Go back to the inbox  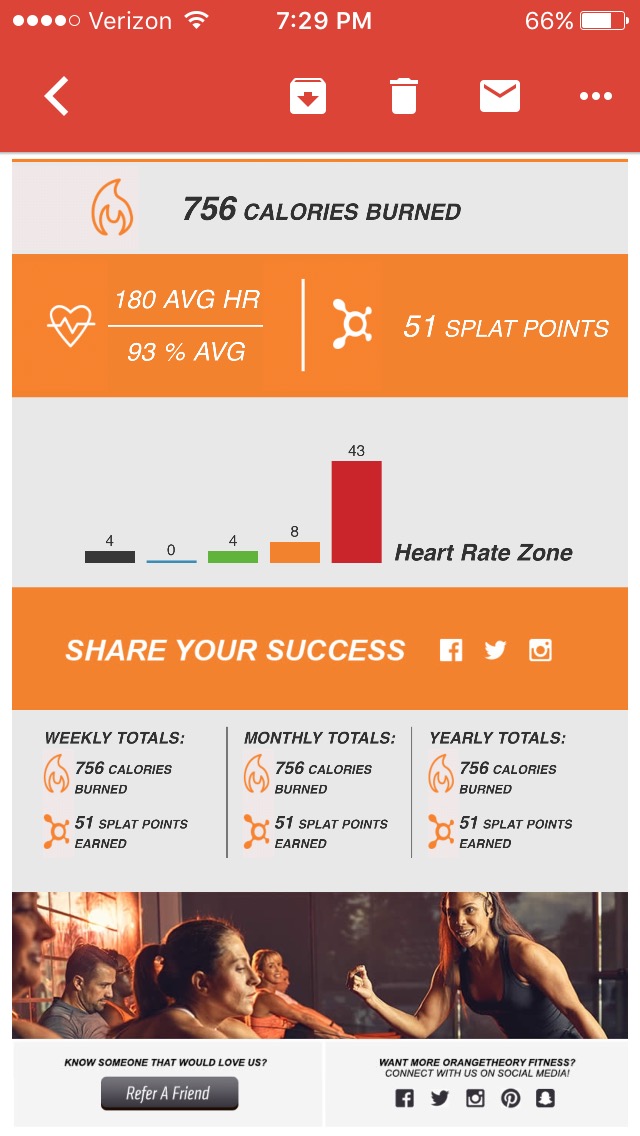pos(57,96)
